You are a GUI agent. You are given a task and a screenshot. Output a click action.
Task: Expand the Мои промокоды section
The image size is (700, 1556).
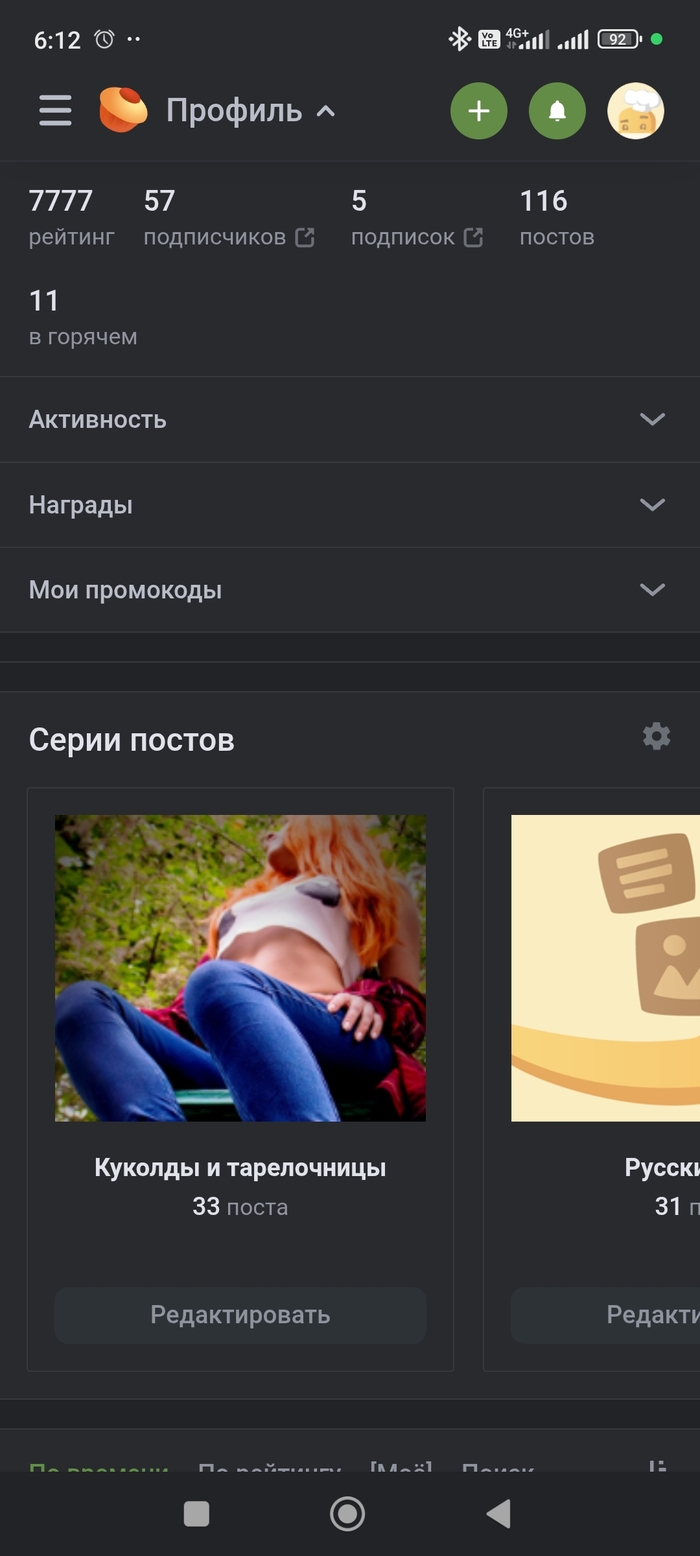tap(350, 590)
